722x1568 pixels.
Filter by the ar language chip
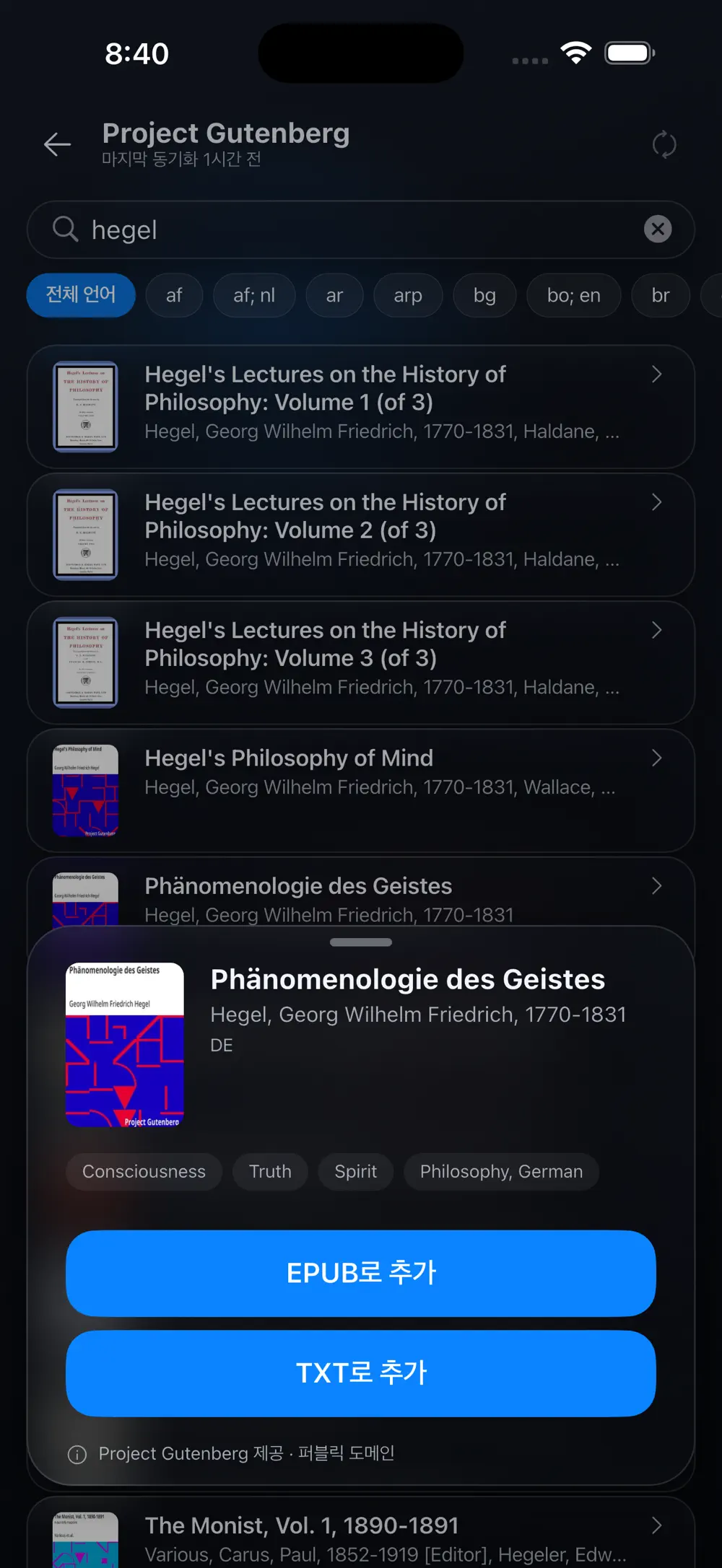[x=334, y=295]
